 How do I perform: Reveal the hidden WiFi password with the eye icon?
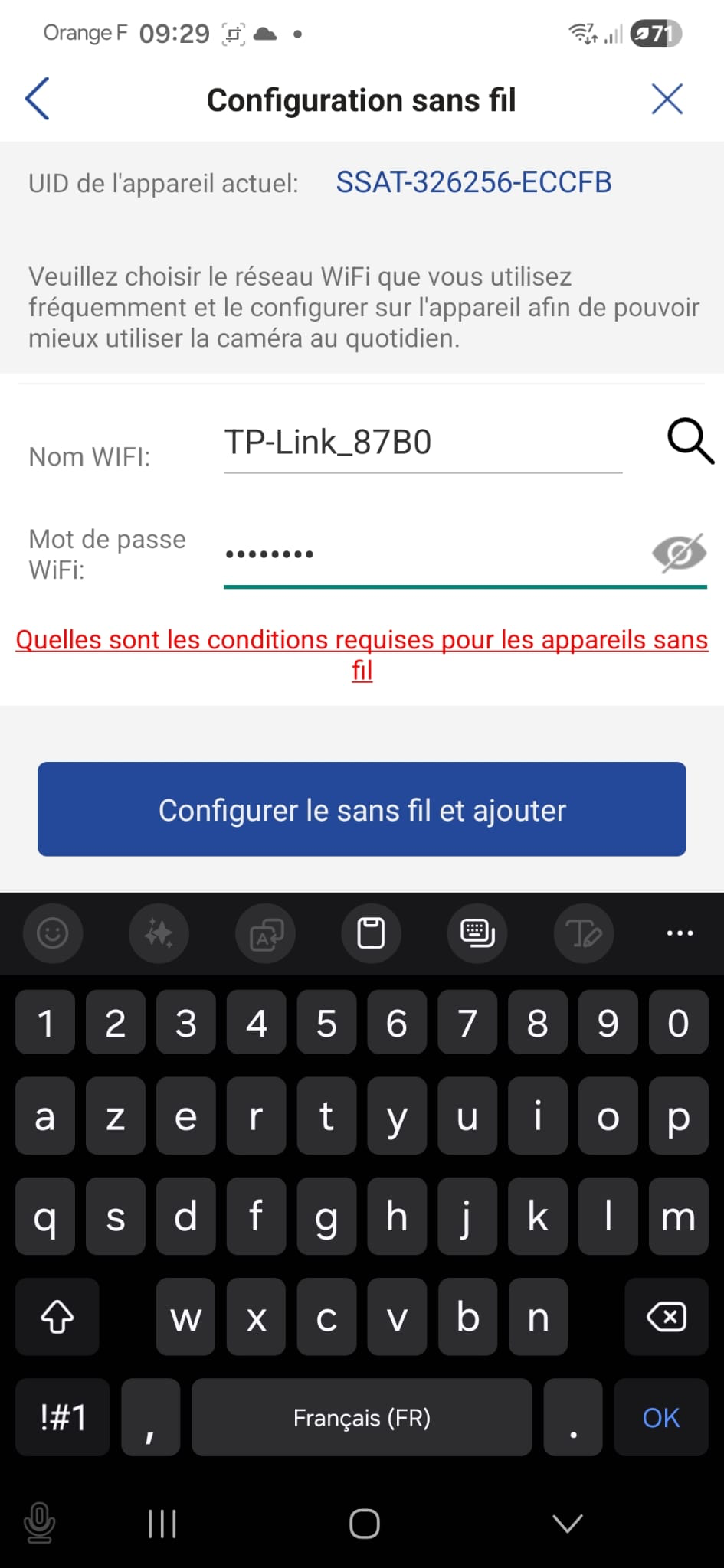[679, 553]
